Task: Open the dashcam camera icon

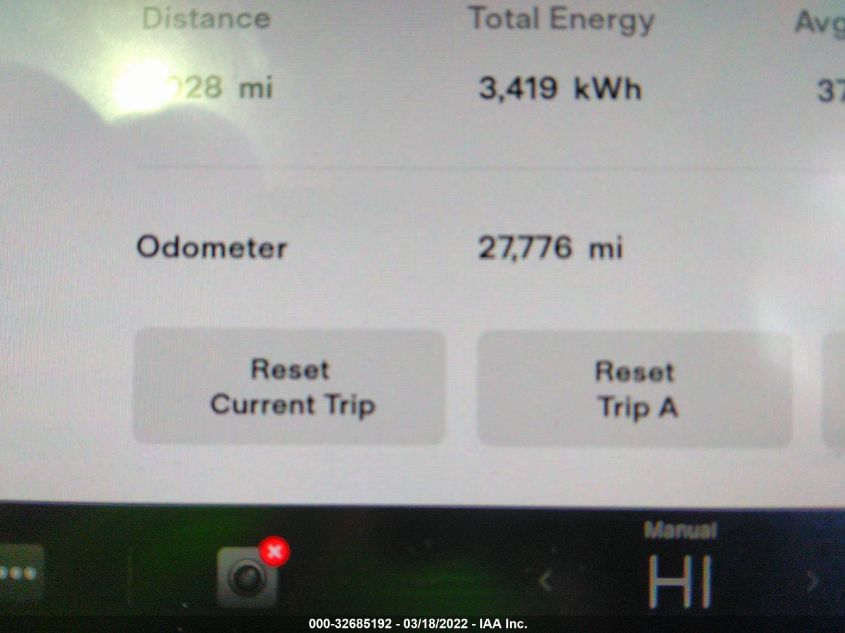Action: (x=247, y=577)
